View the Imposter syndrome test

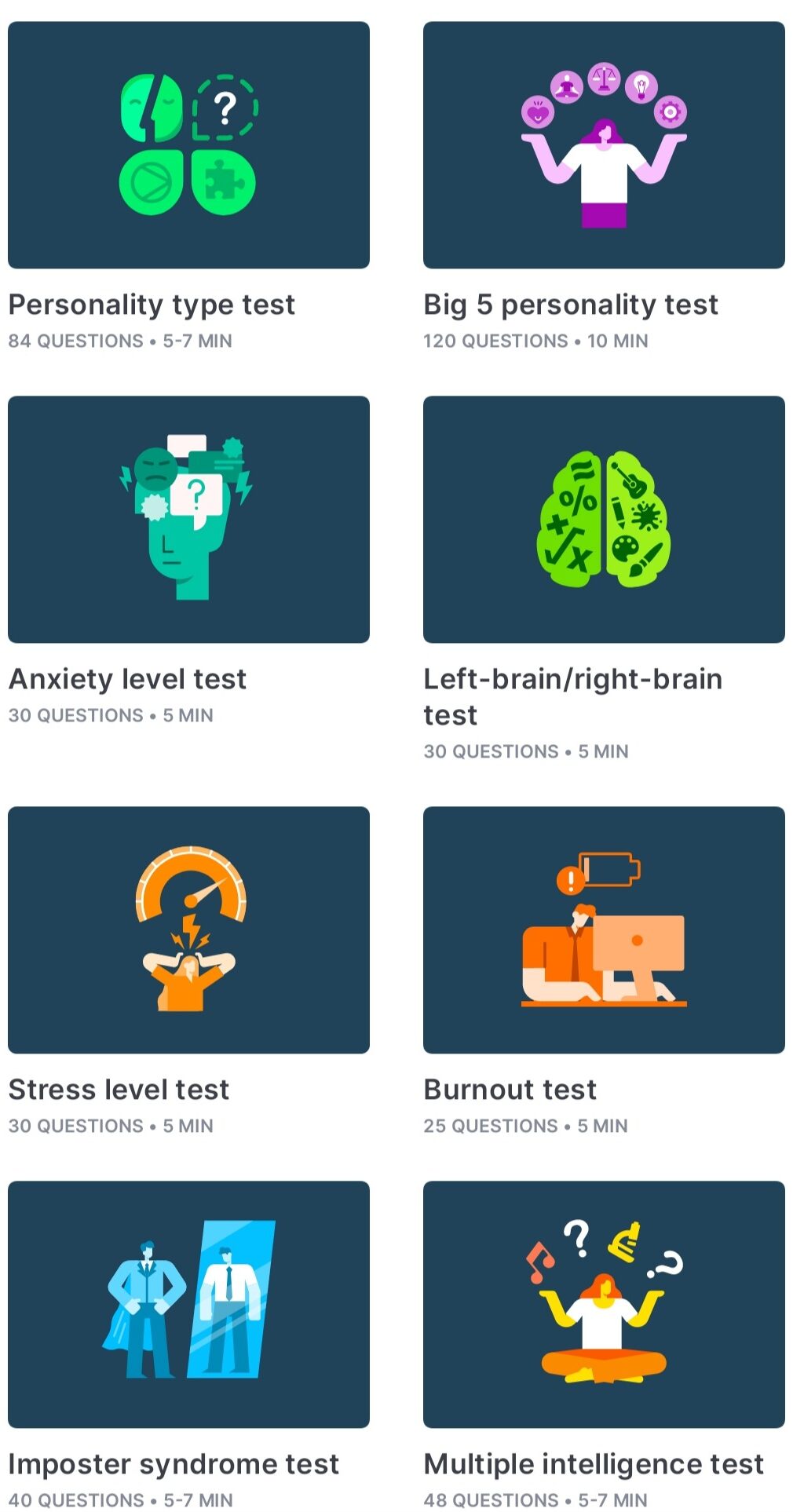click(x=188, y=1304)
